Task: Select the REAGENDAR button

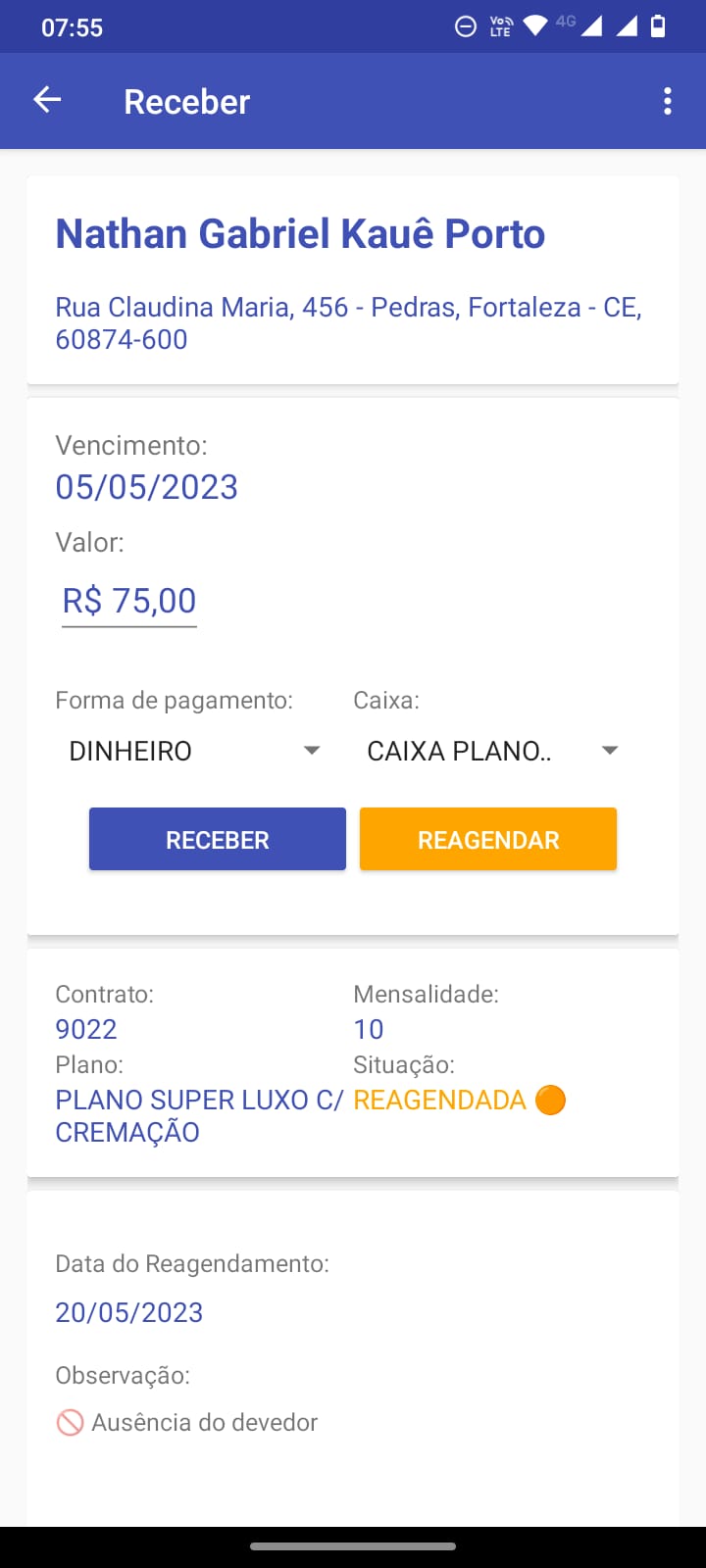Action: coord(488,840)
